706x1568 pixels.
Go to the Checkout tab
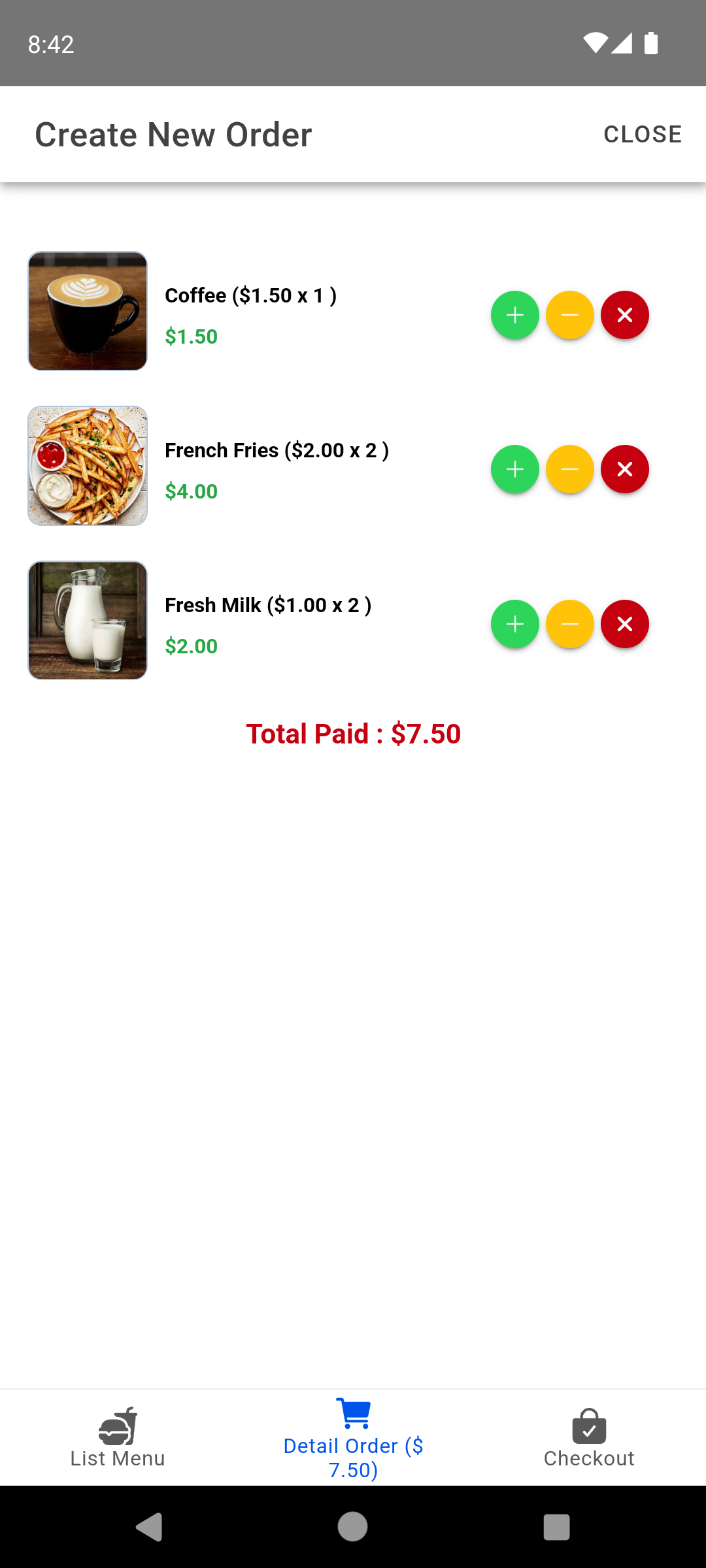click(588, 1437)
